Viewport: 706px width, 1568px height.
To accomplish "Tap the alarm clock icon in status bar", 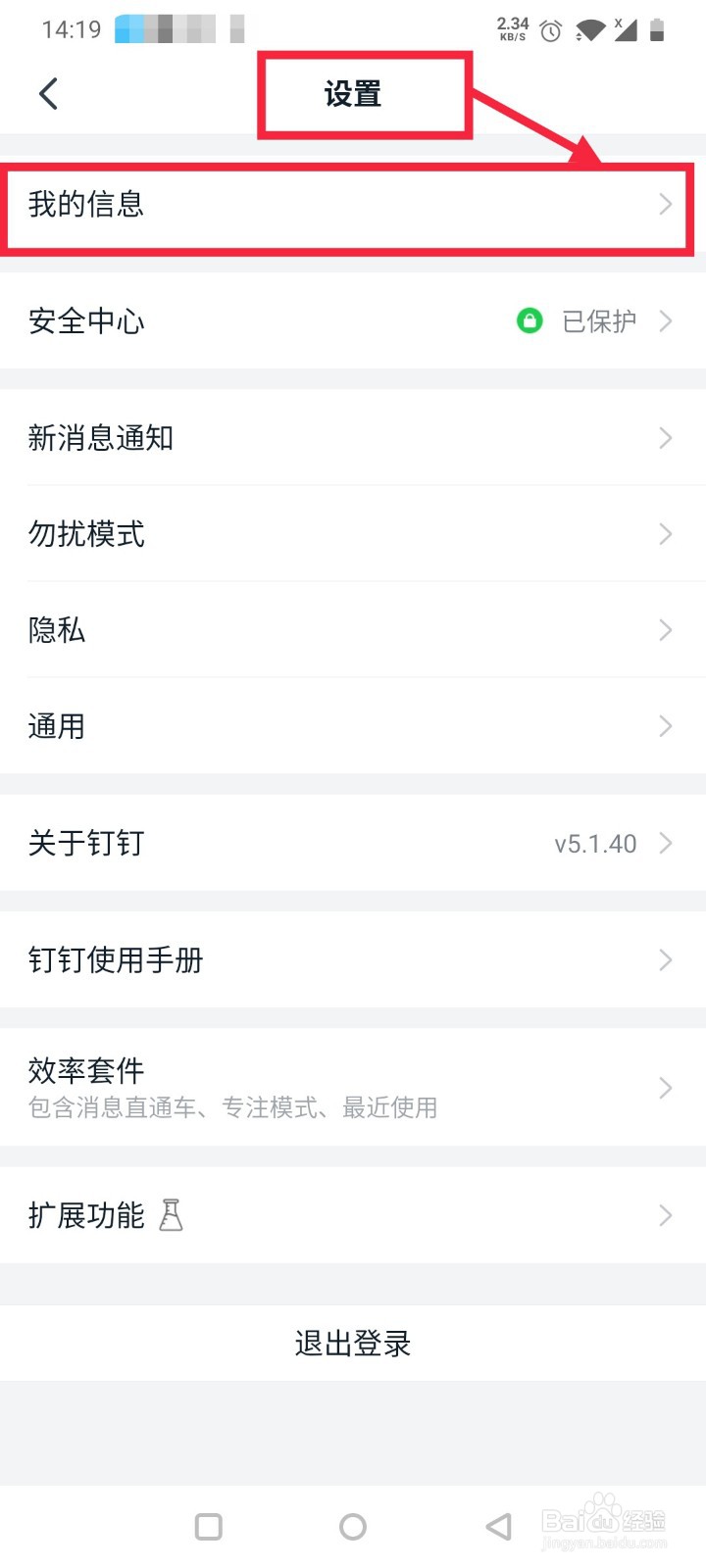I will tap(550, 31).
